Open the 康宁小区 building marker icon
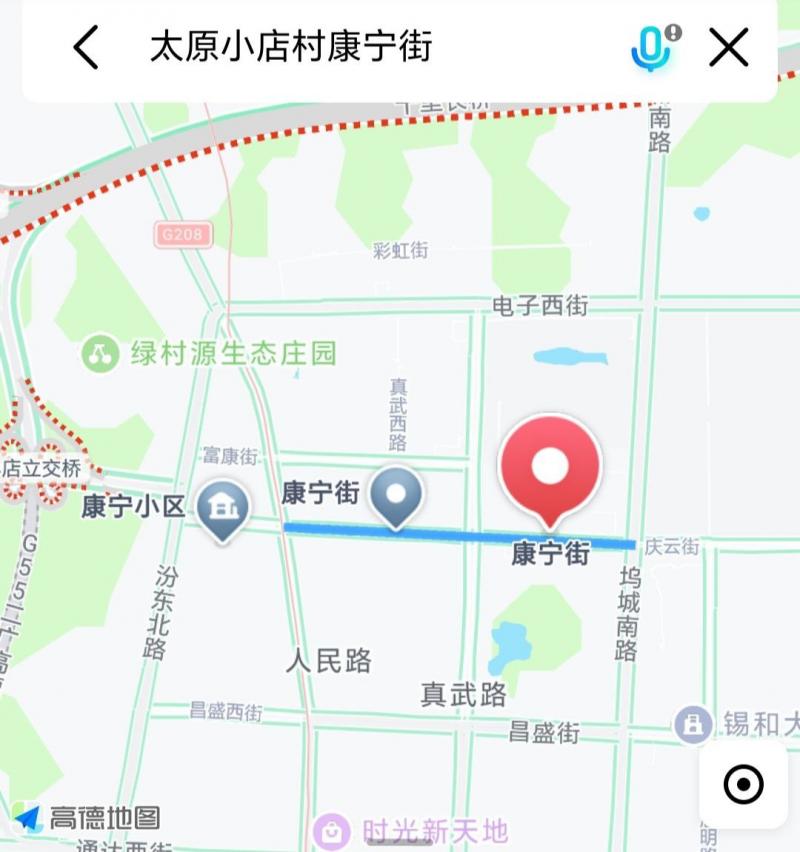Screen dimensions: 800x852 click(220, 506)
